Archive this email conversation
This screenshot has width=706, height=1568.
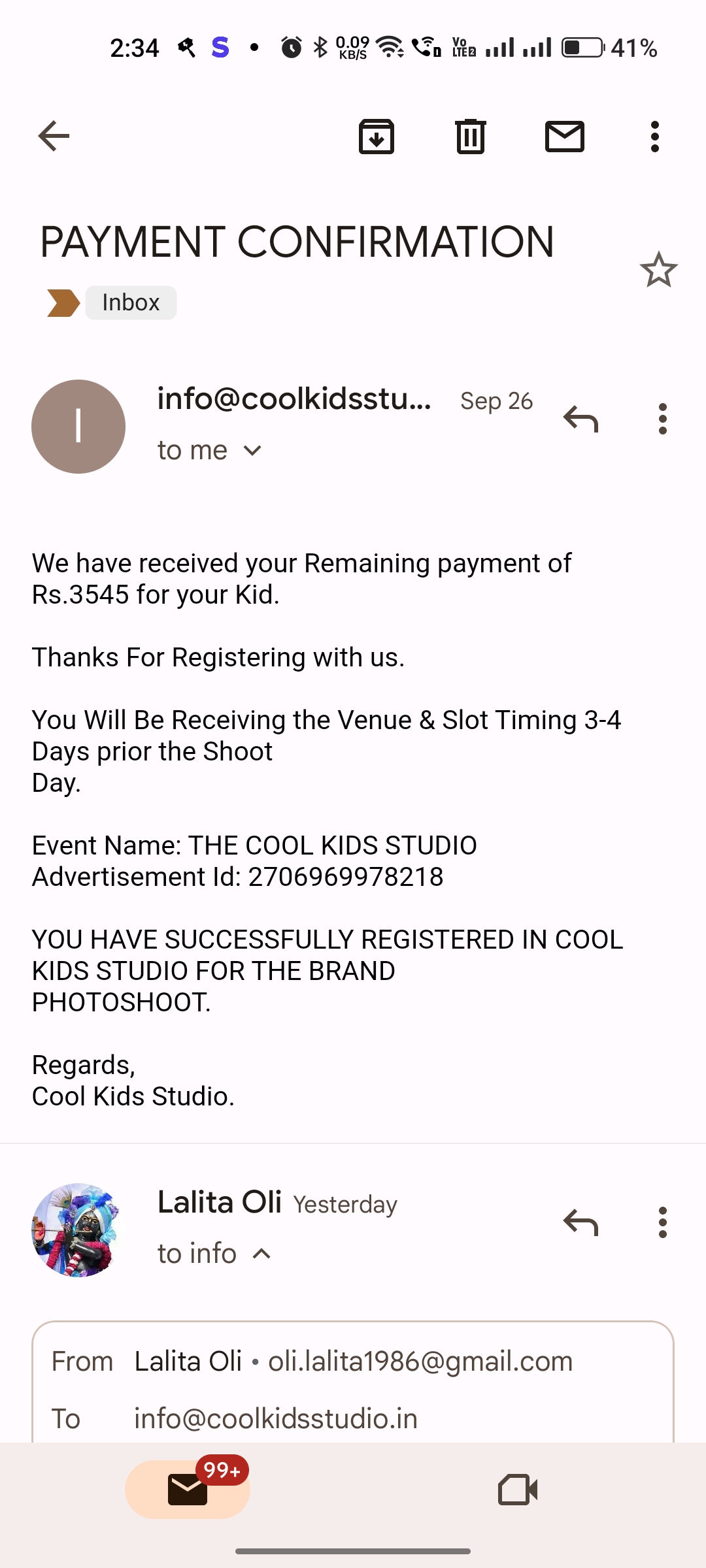click(x=377, y=137)
